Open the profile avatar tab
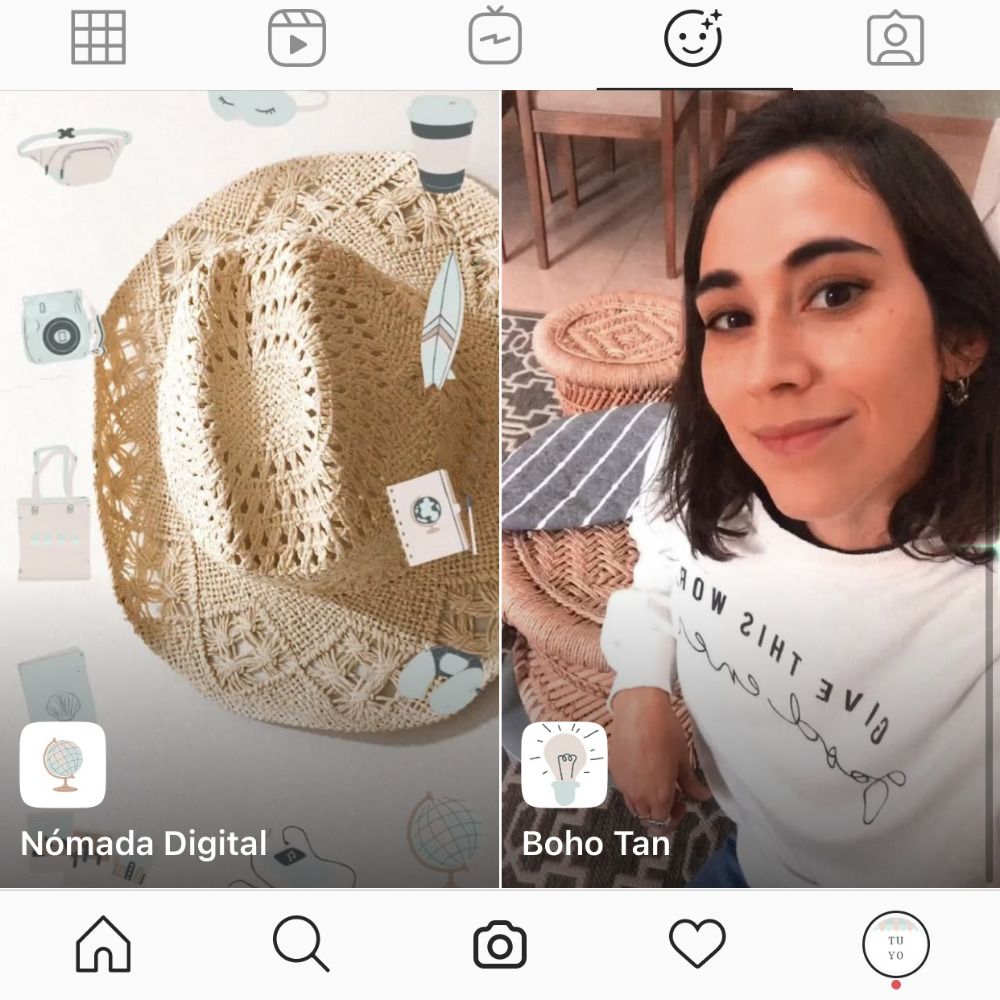The height and width of the screenshot is (1000, 1000). 895,945
